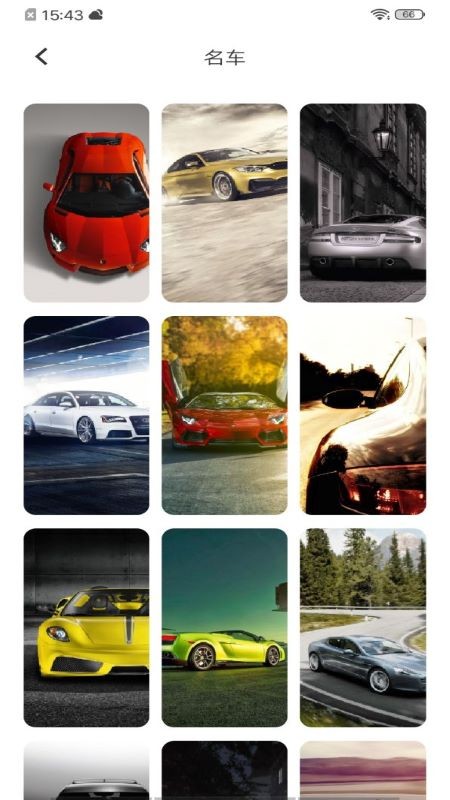The image size is (450, 800).
Task: Open the top-view red Lamborghini wallpaper
Action: 87,203
